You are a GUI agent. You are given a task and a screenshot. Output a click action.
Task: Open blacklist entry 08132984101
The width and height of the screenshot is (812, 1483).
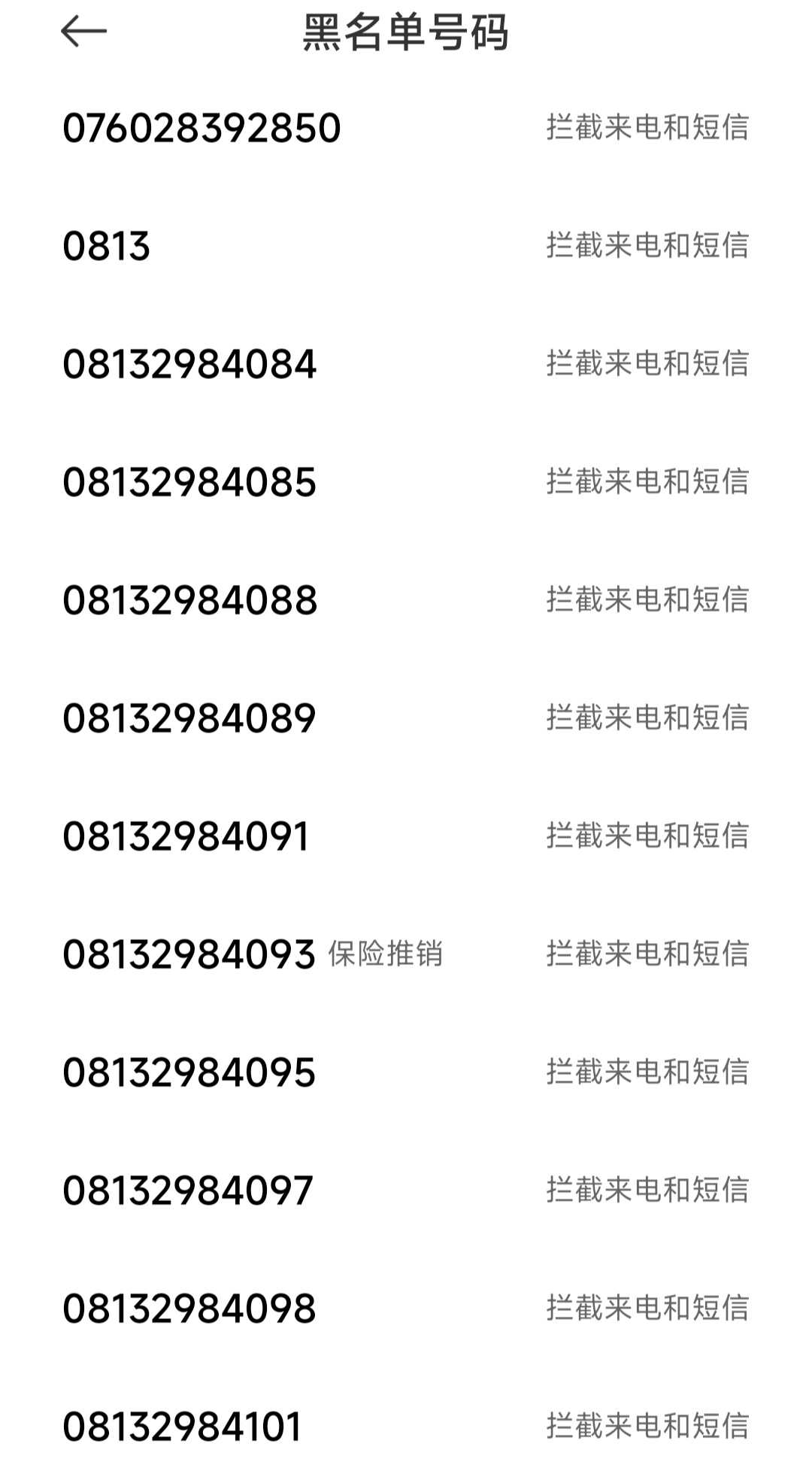[182, 1427]
